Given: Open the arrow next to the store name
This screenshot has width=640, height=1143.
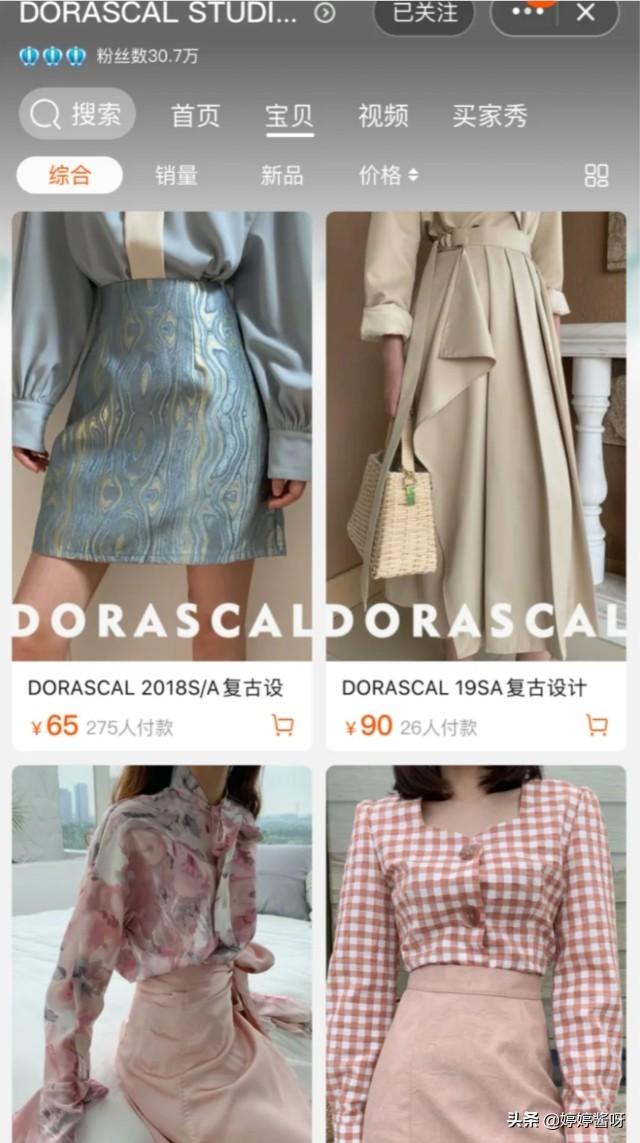Looking at the screenshot, I should click(325, 13).
